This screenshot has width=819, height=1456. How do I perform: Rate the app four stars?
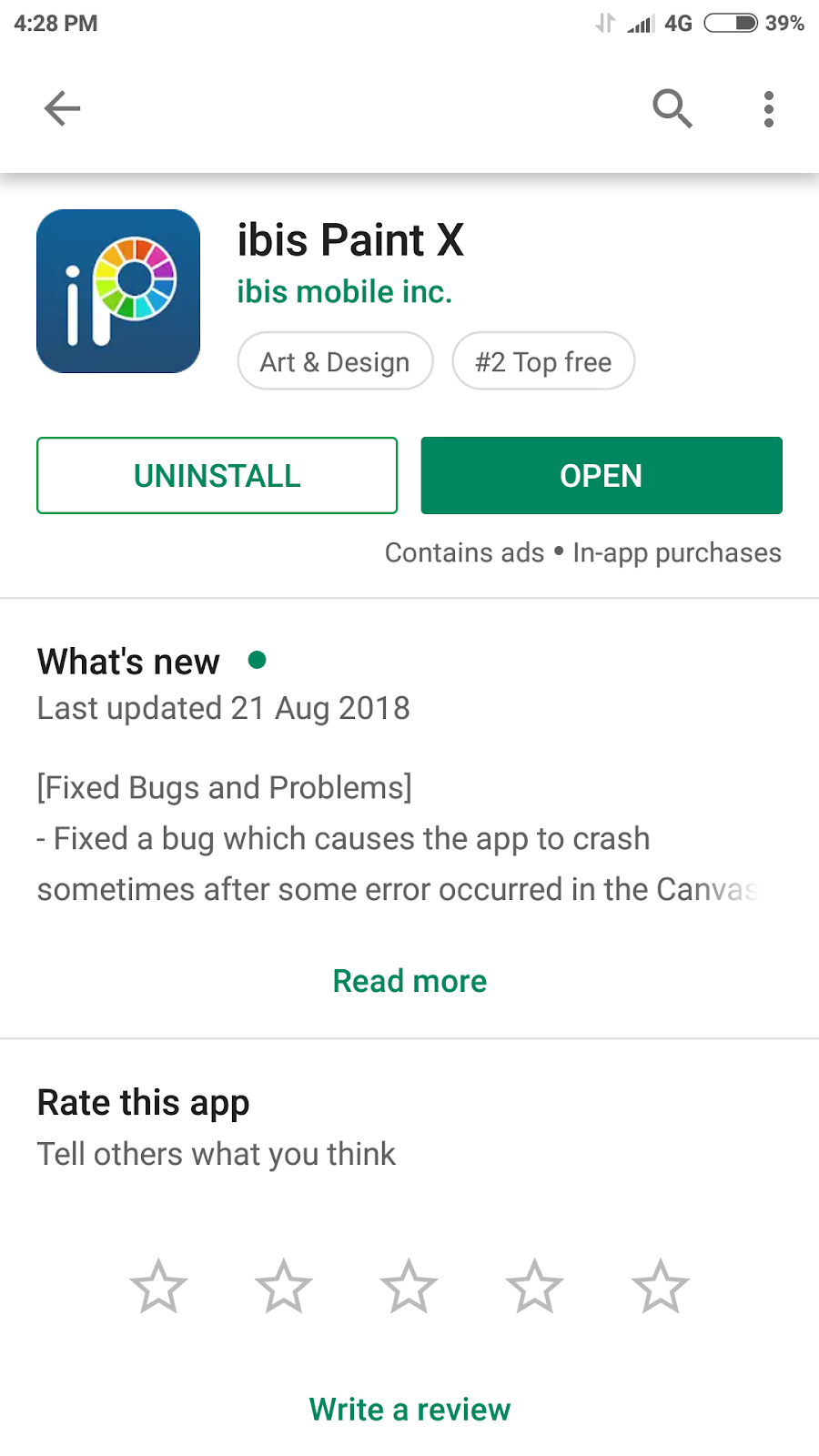pos(534,1287)
